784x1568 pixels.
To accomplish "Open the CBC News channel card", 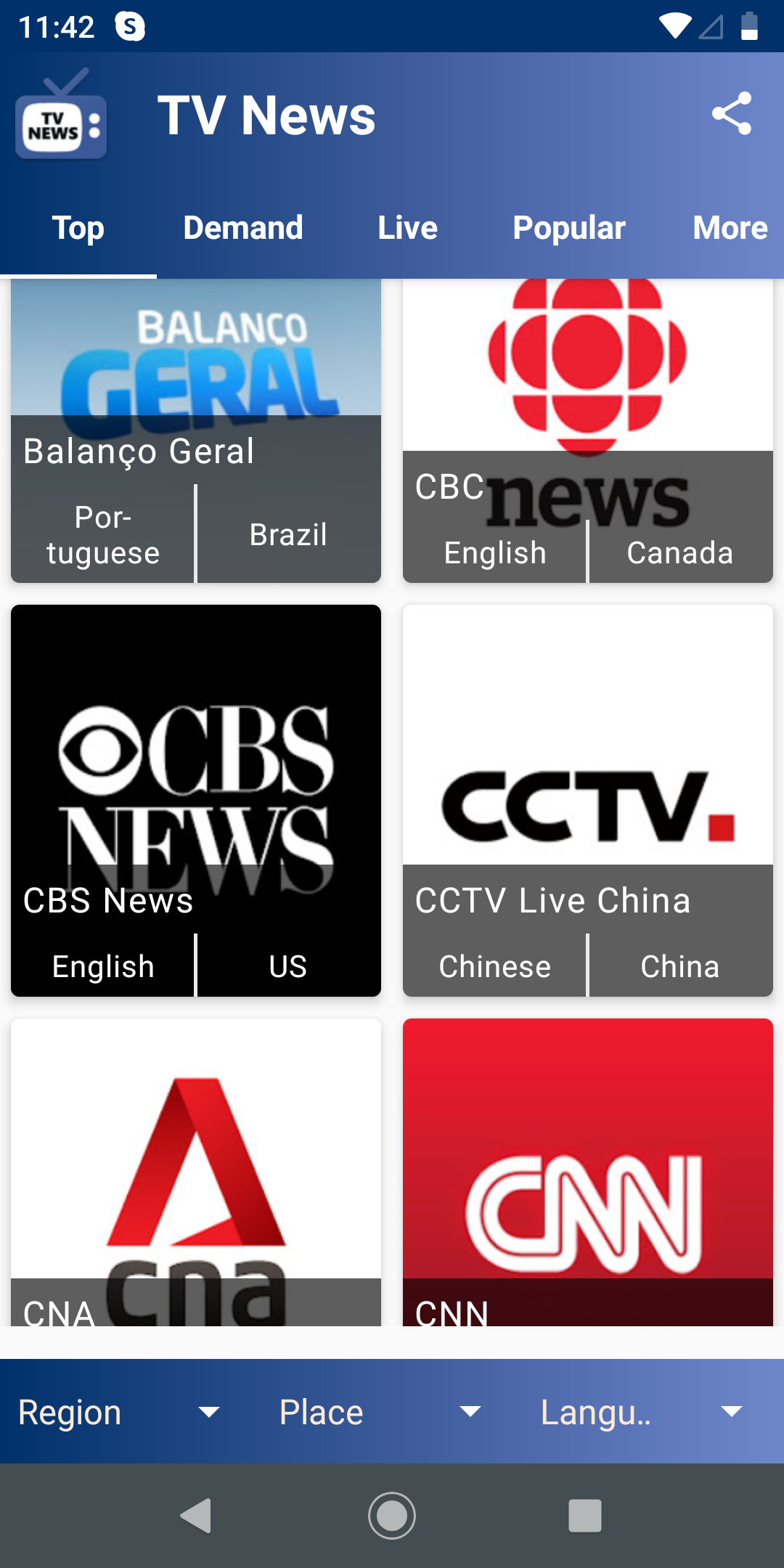I will point(588,431).
